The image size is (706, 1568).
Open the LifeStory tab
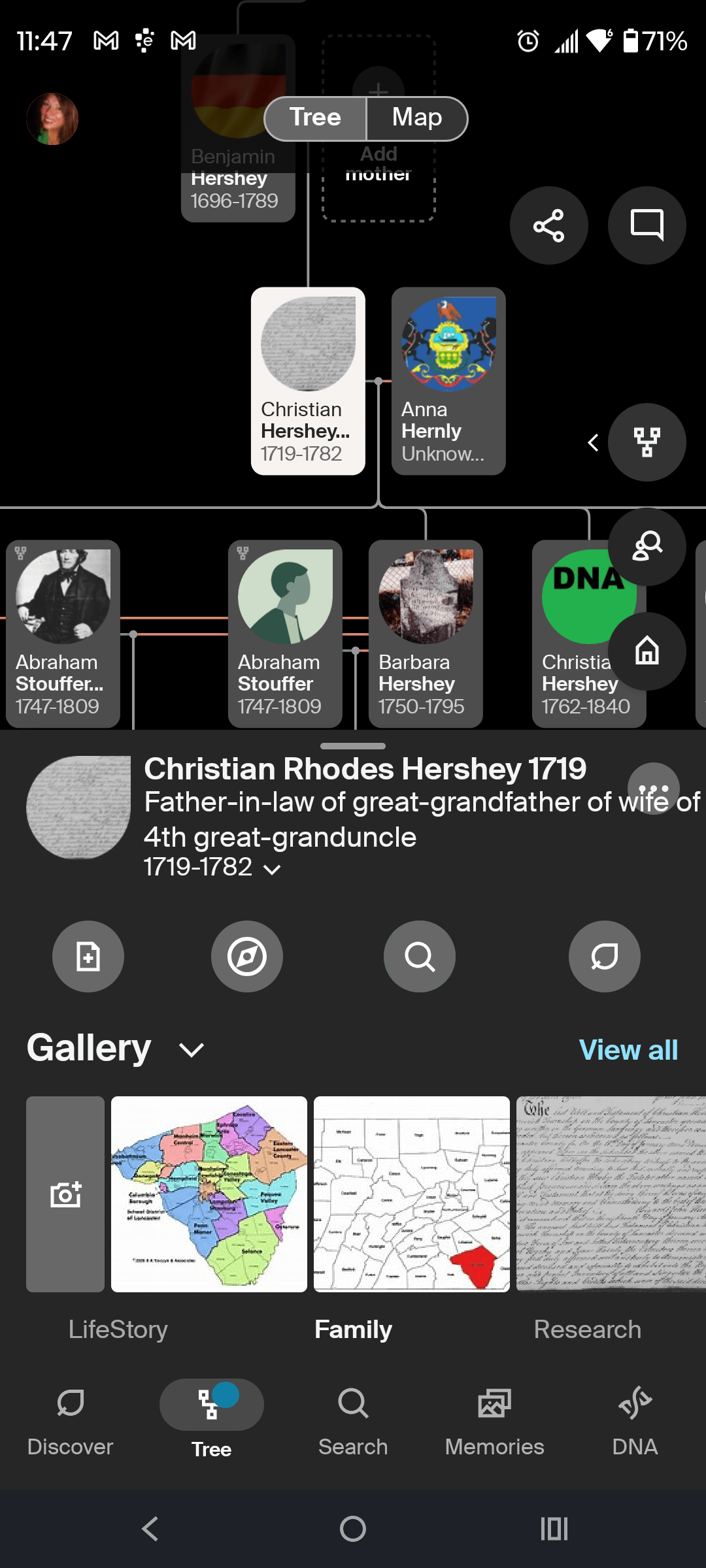click(119, 1330)
